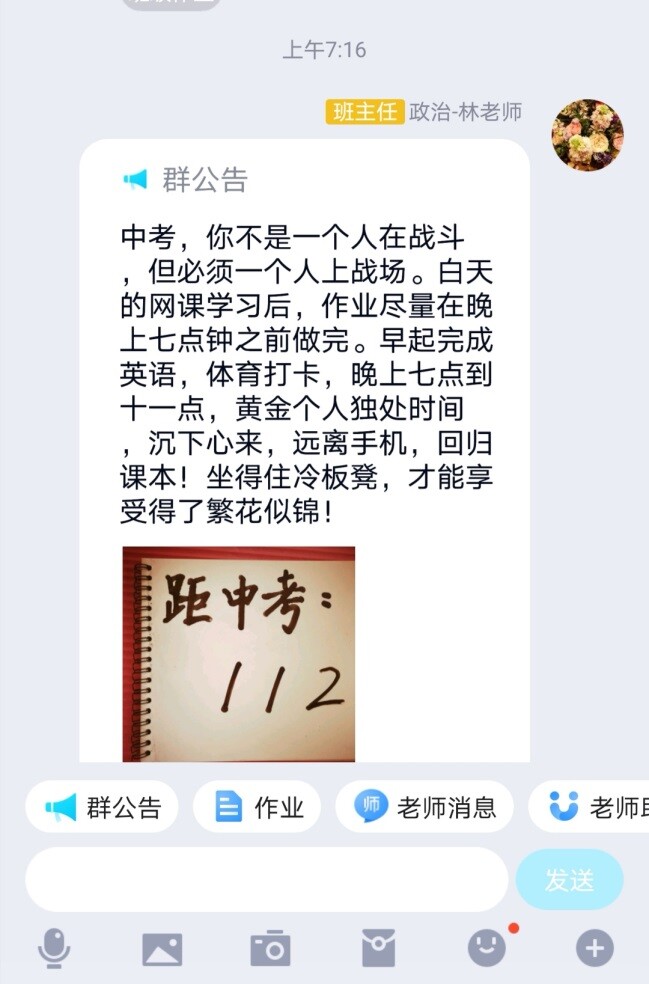Open the 群公告 shortcut chip
This screenshot has height=984, width=649.
[101, 807]
